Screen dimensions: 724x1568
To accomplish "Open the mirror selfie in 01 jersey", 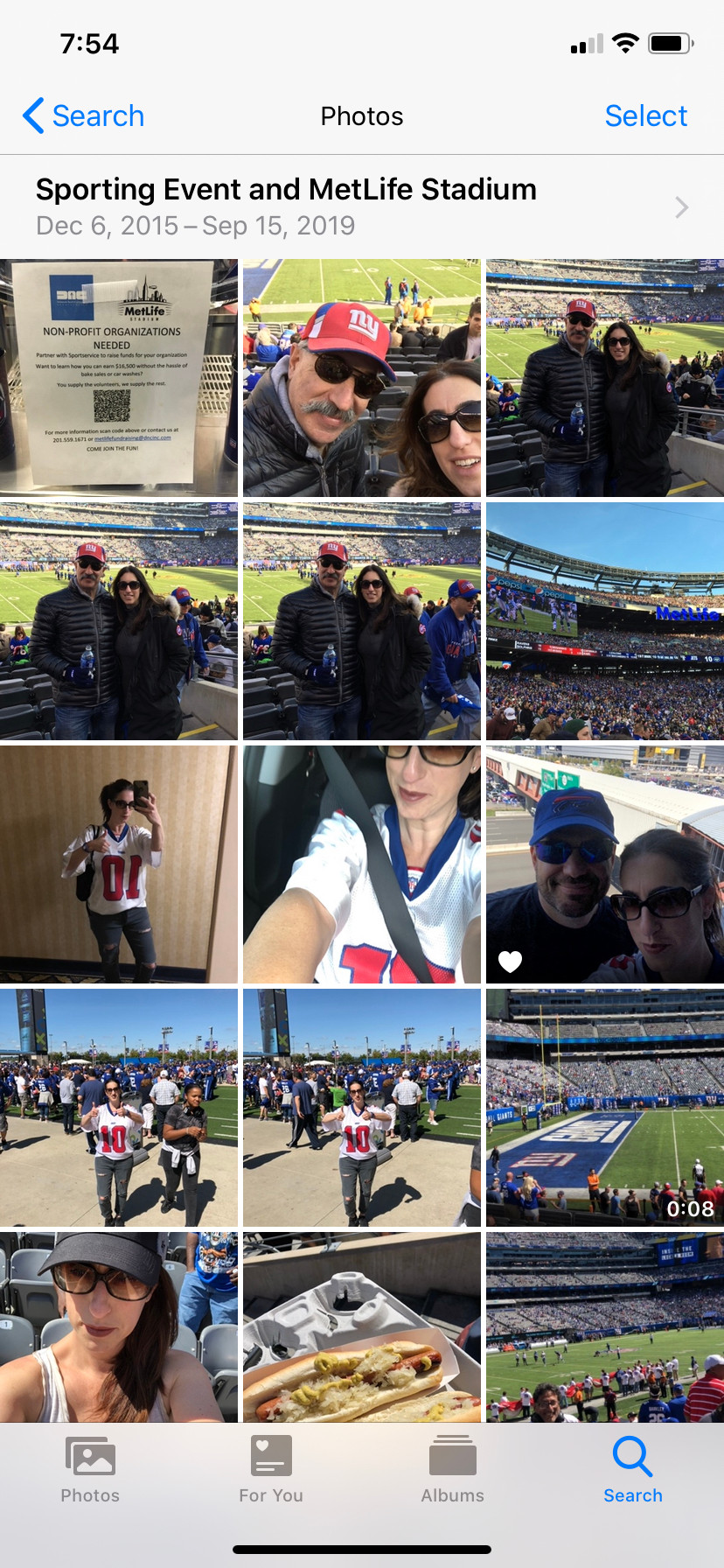I will pyautogui.click(x=119, y=864).
